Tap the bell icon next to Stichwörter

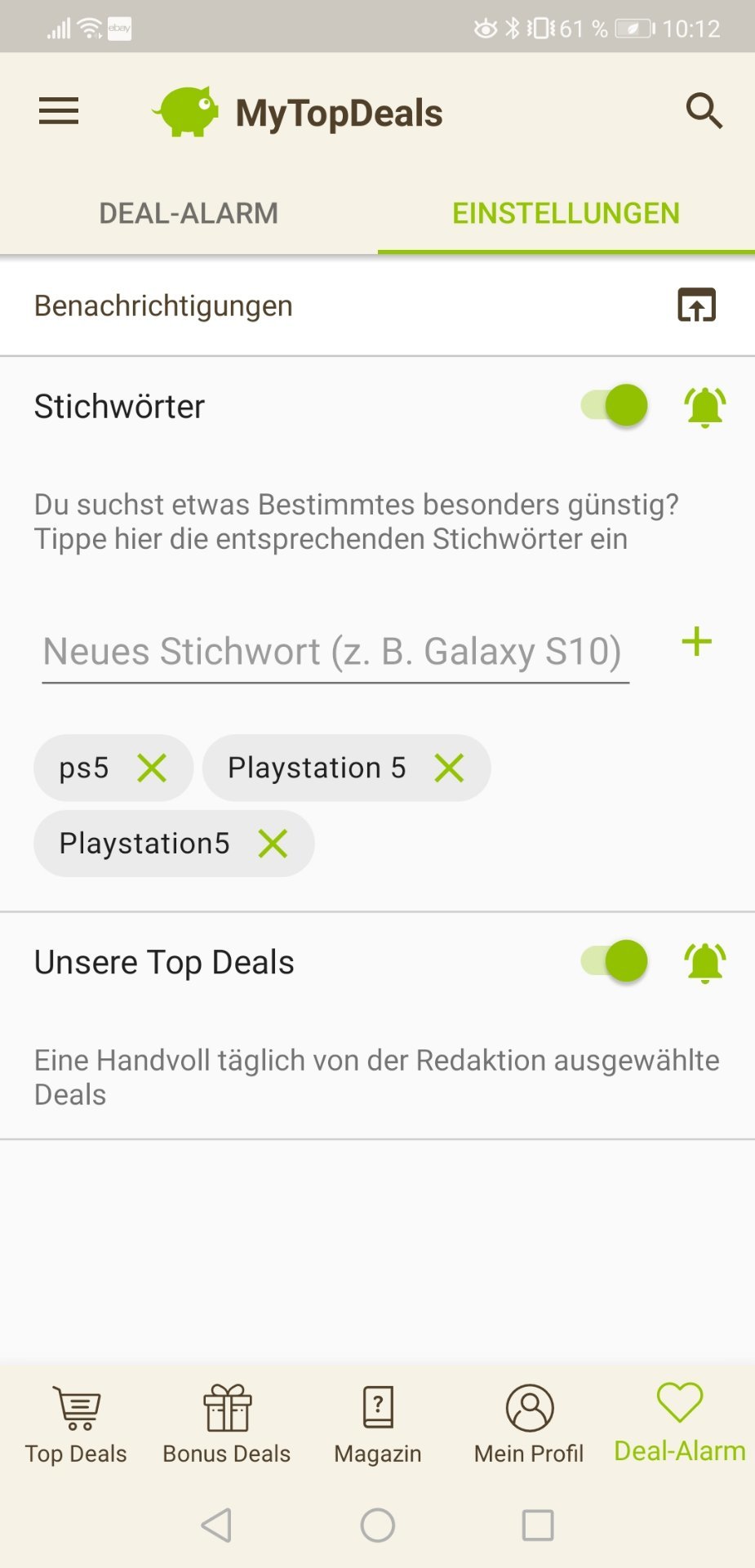tap(704, 407)
